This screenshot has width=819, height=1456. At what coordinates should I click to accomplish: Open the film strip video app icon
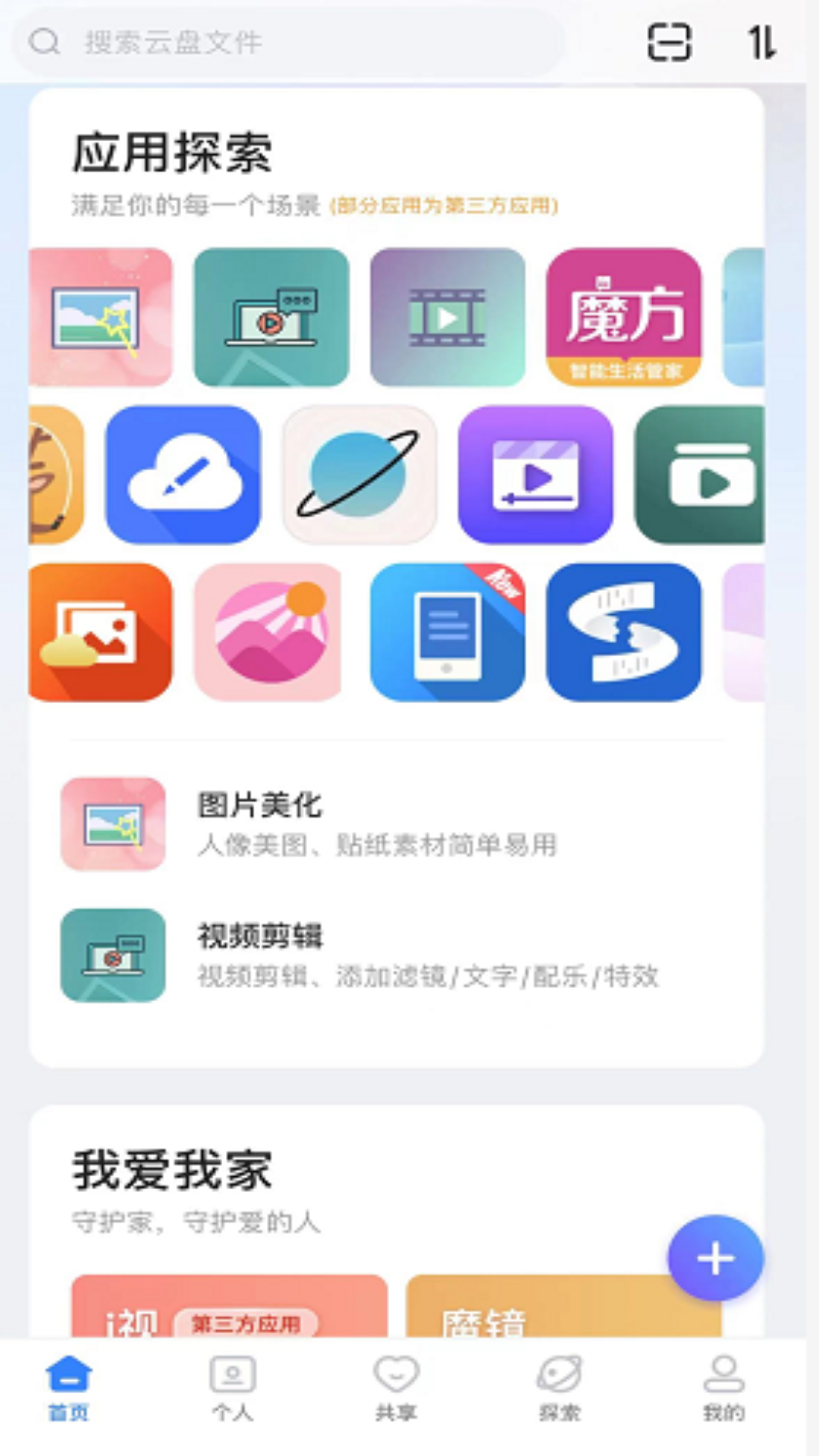447,318
